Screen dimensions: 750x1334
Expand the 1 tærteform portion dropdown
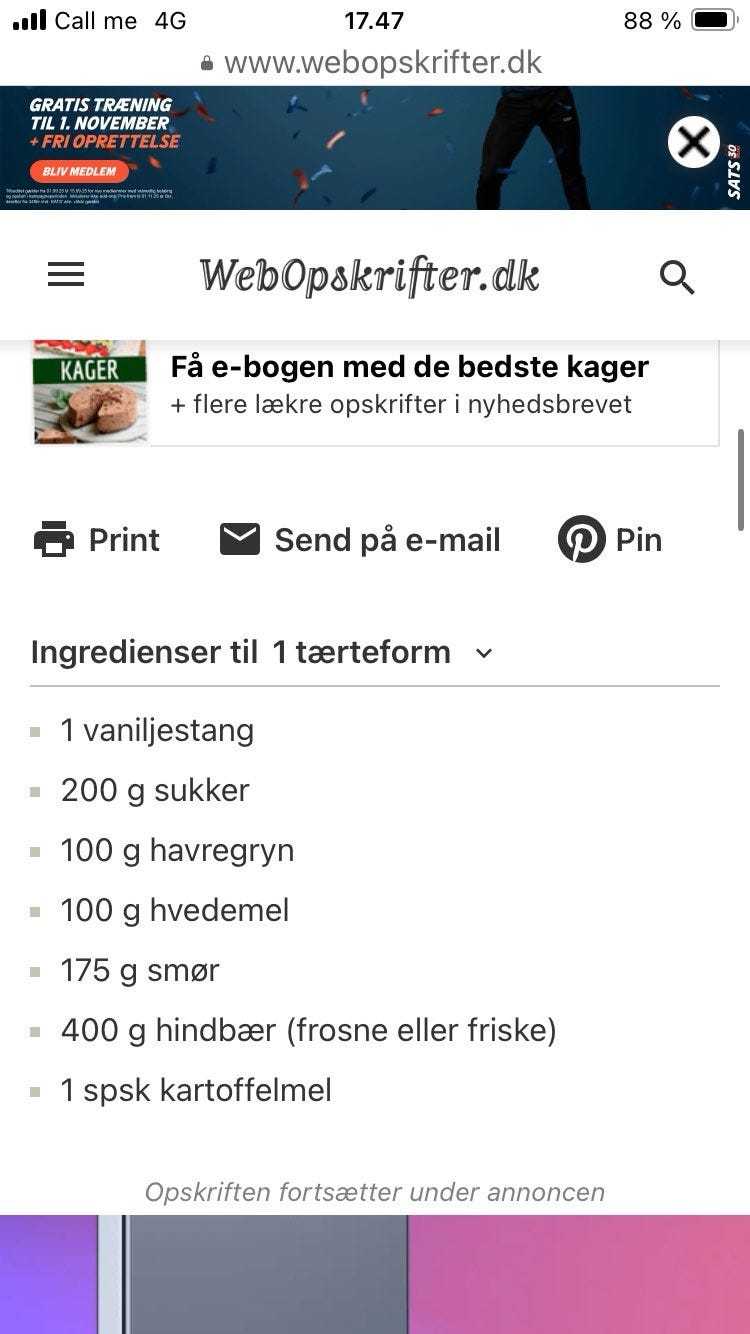[483, 653]
